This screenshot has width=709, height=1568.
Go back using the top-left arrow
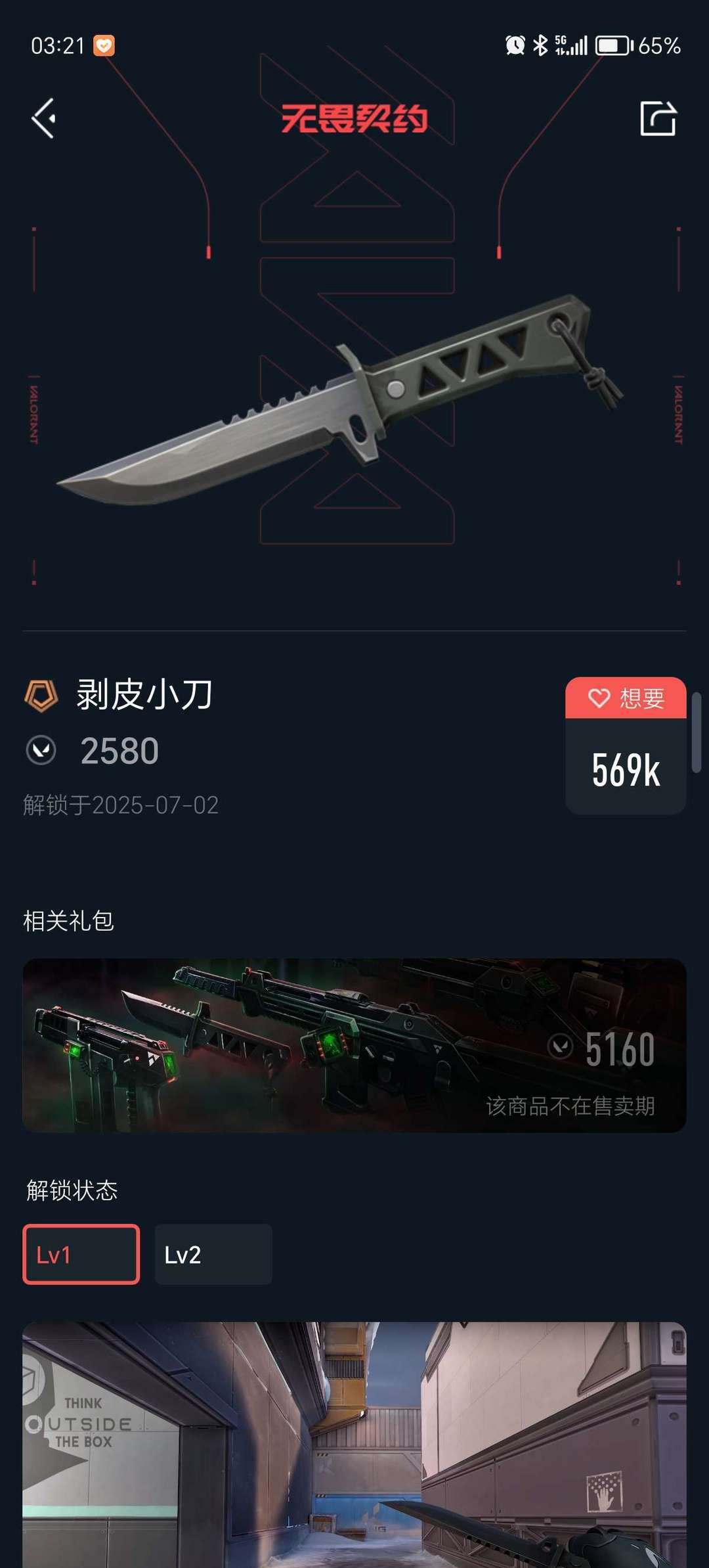coord(43,119)
